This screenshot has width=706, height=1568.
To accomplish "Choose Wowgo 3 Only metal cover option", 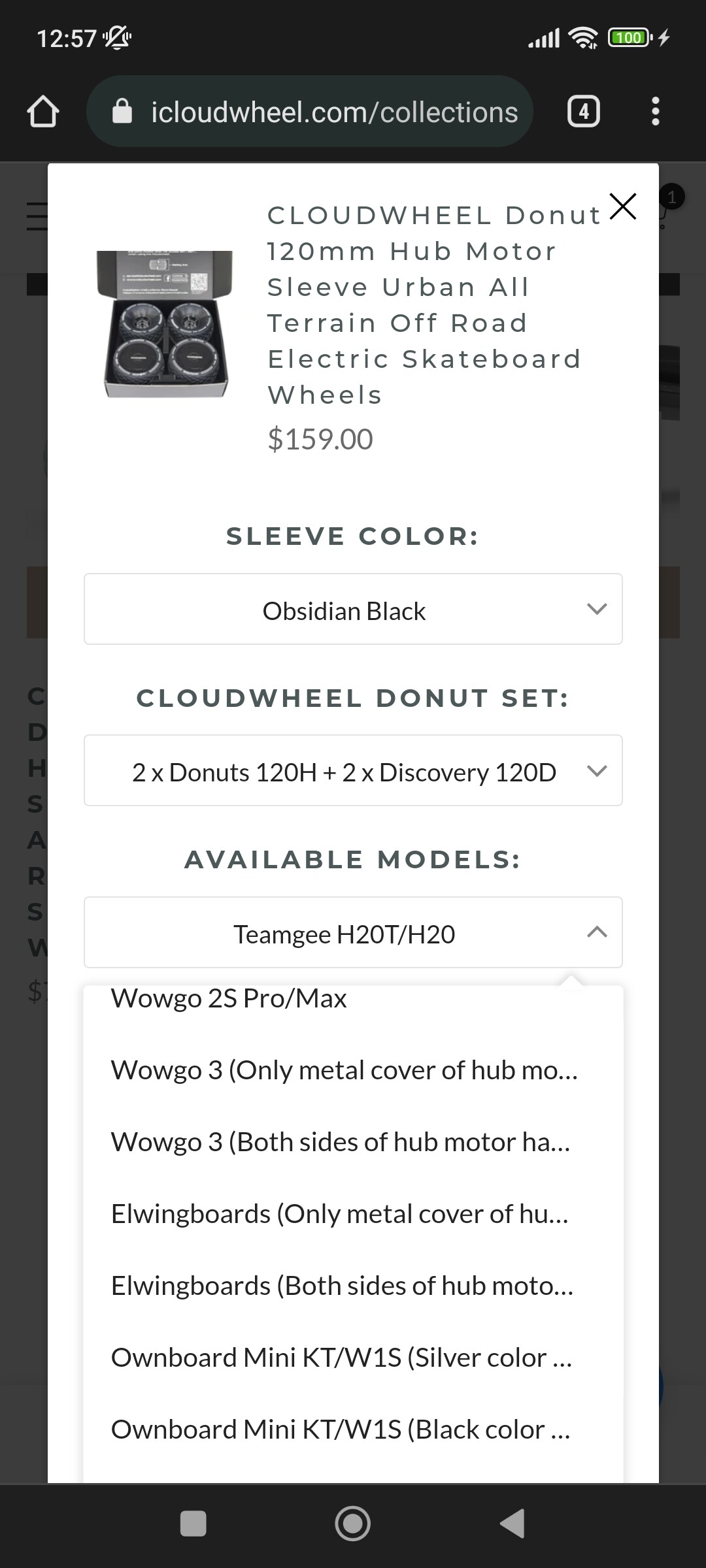I will [353, 1070].
